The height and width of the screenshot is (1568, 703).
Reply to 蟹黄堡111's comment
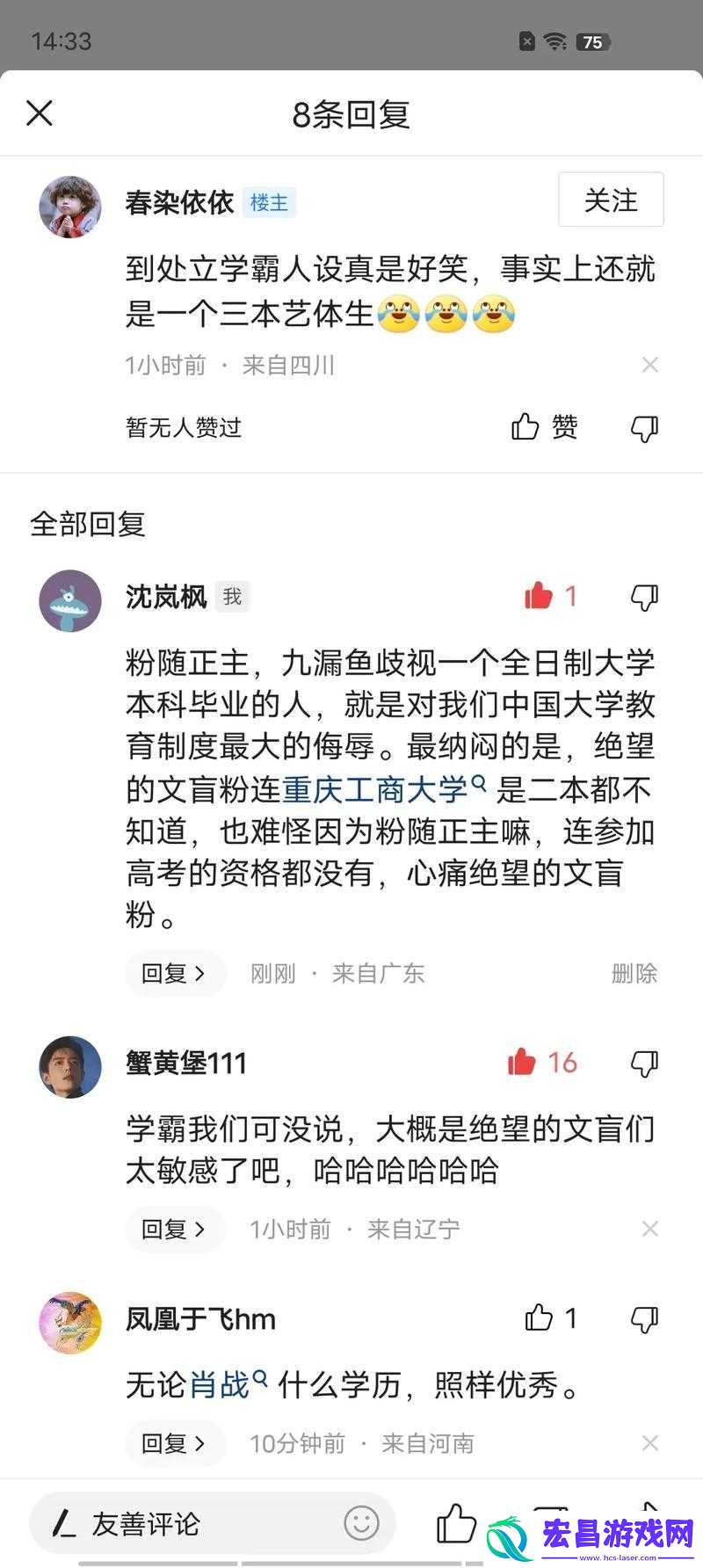(174, 1229)
